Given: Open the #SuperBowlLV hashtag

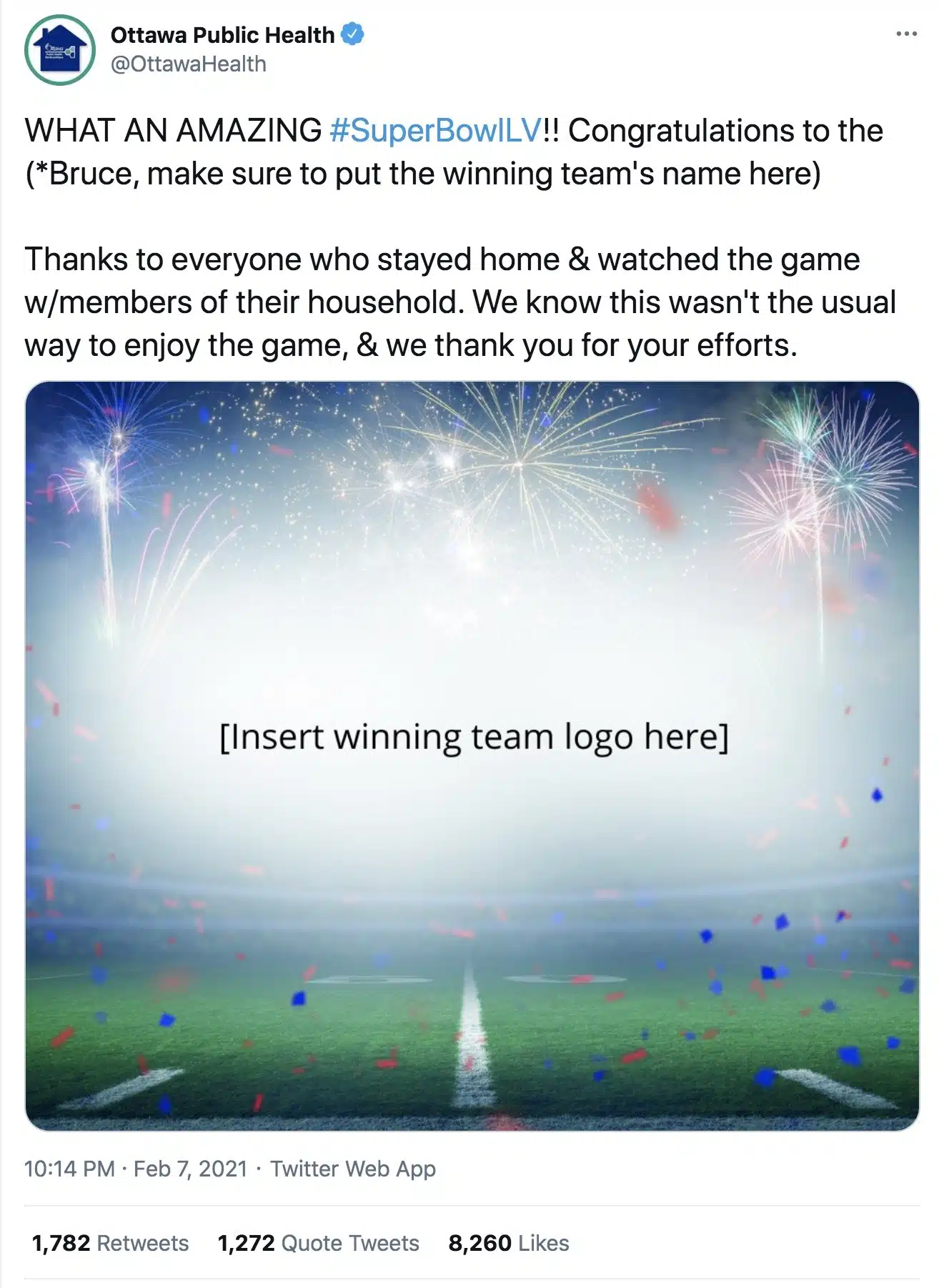Looking at the screenshot, I should pyautogui.click(x=436, y=131).
